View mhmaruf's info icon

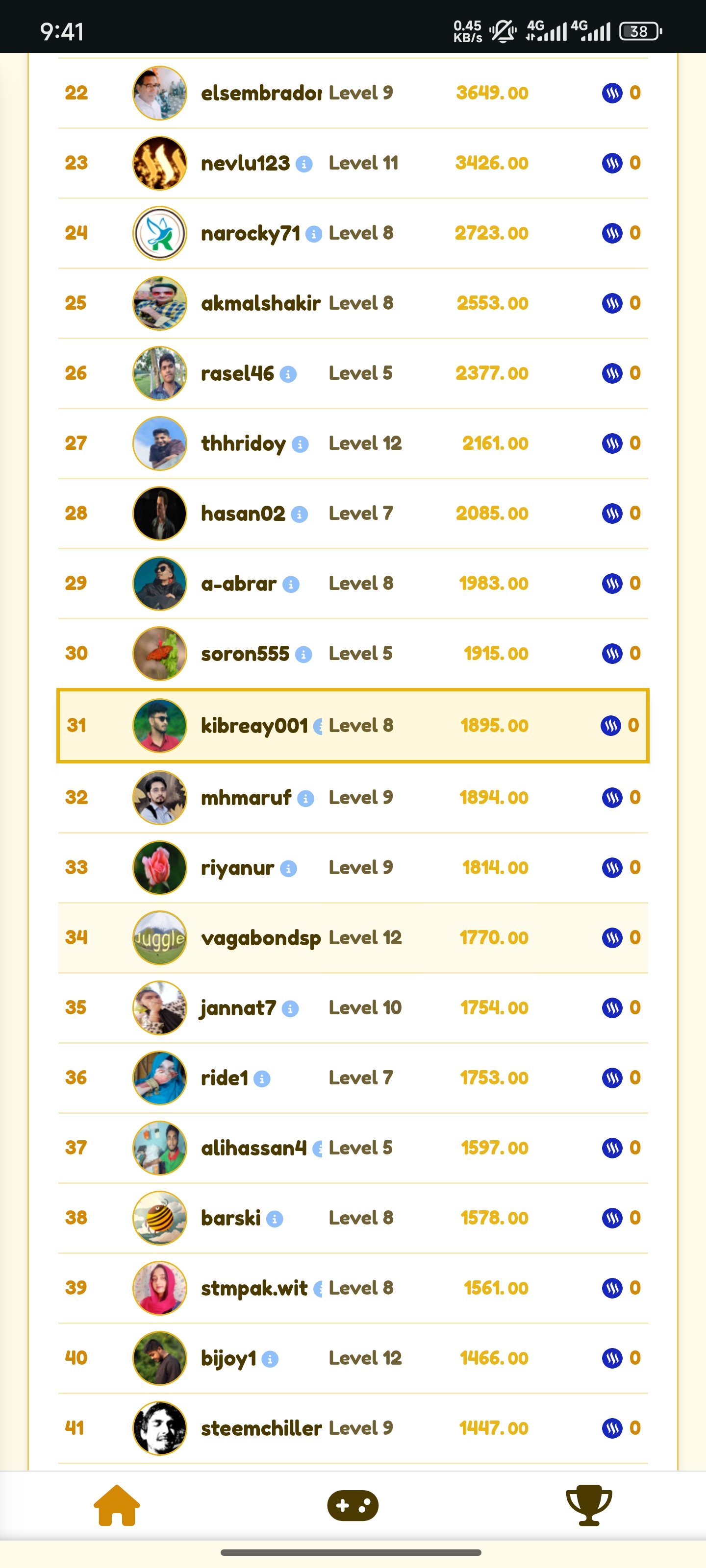306,798
